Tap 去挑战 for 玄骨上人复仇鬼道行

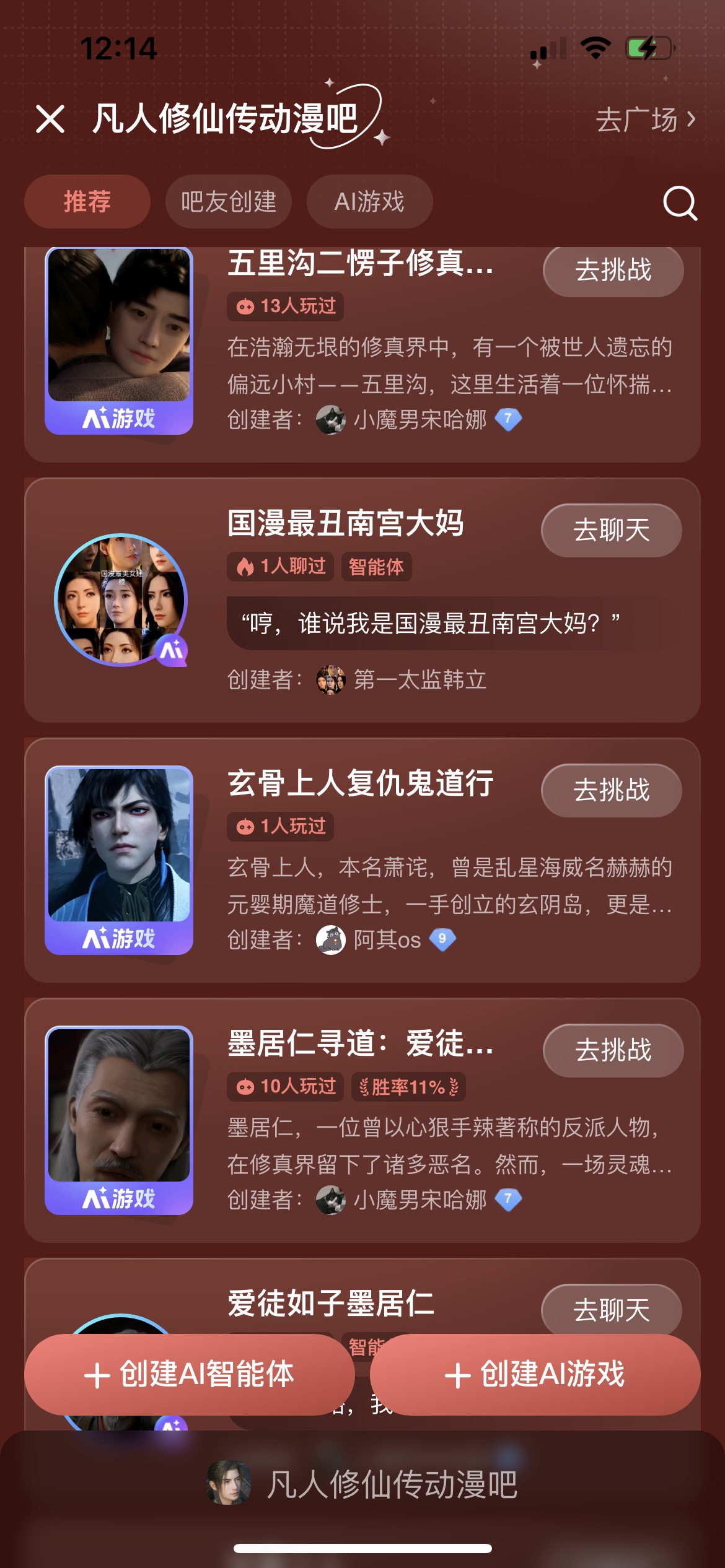[x=611, y=791]
